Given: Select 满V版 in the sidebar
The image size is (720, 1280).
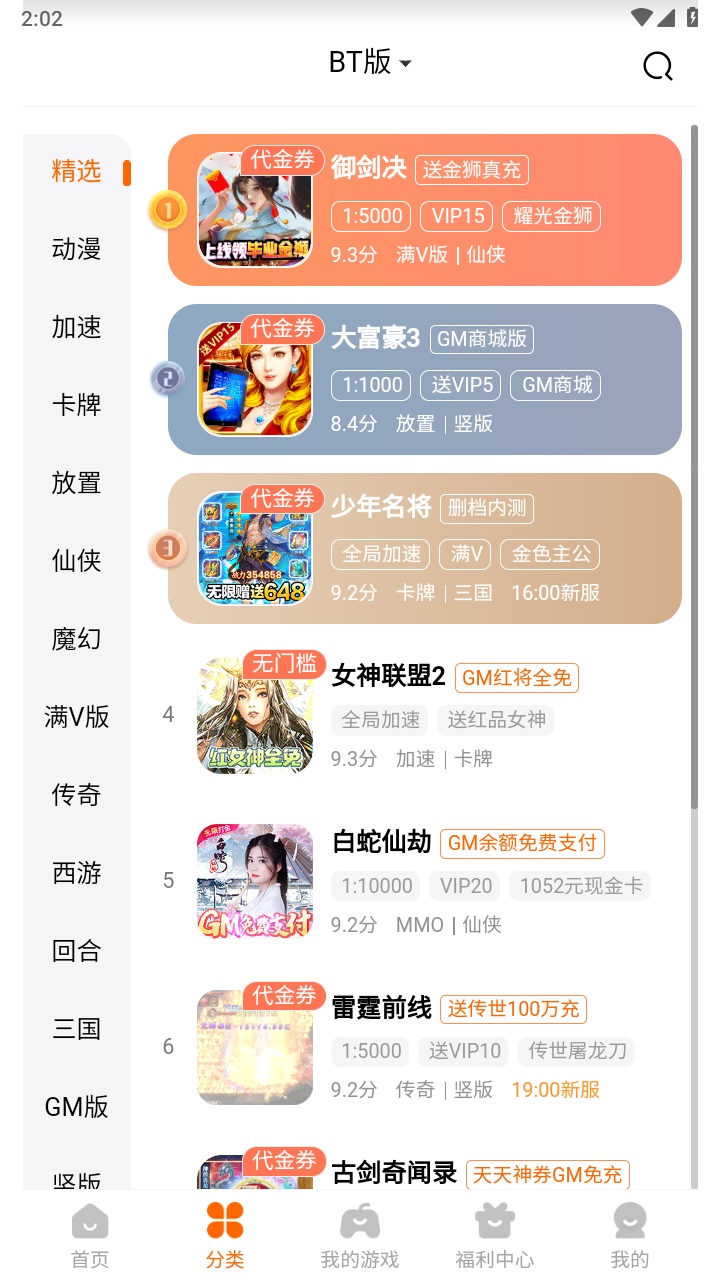Looking at the screenshot, I should click(77, 717).
